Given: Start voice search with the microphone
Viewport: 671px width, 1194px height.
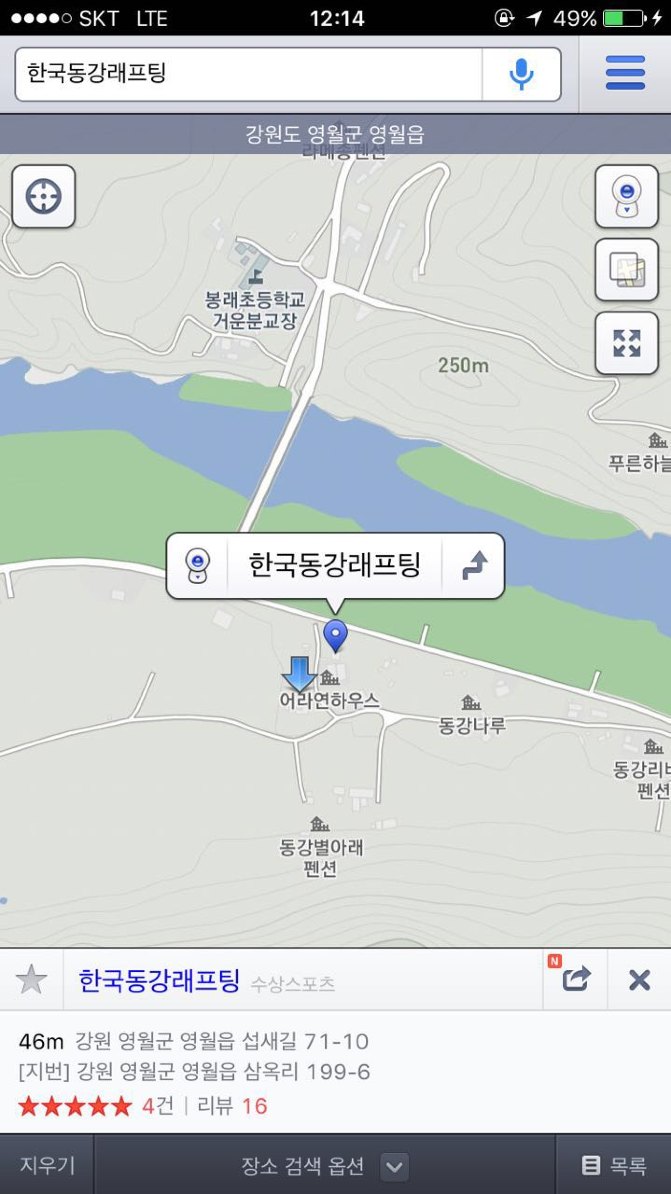Looking at the screenshot, I should tap(522, 74).
